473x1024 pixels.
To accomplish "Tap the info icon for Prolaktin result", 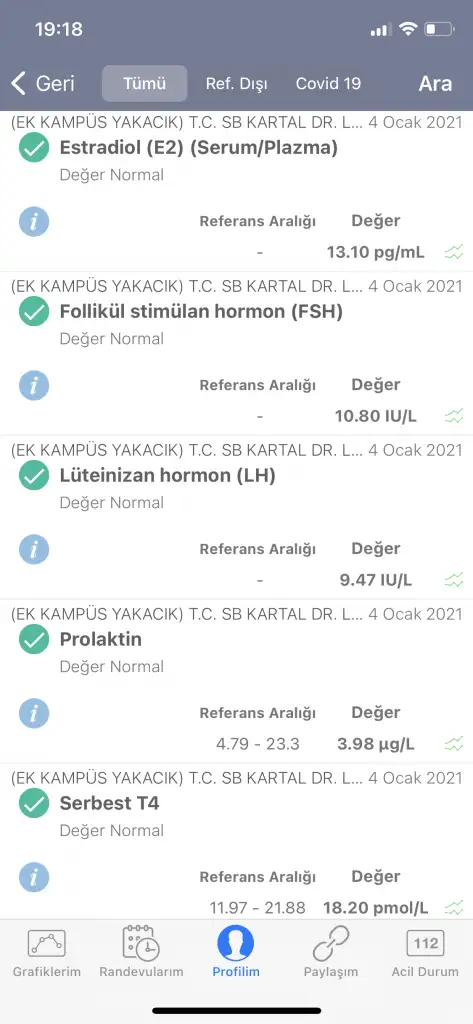I will [34, 714].
